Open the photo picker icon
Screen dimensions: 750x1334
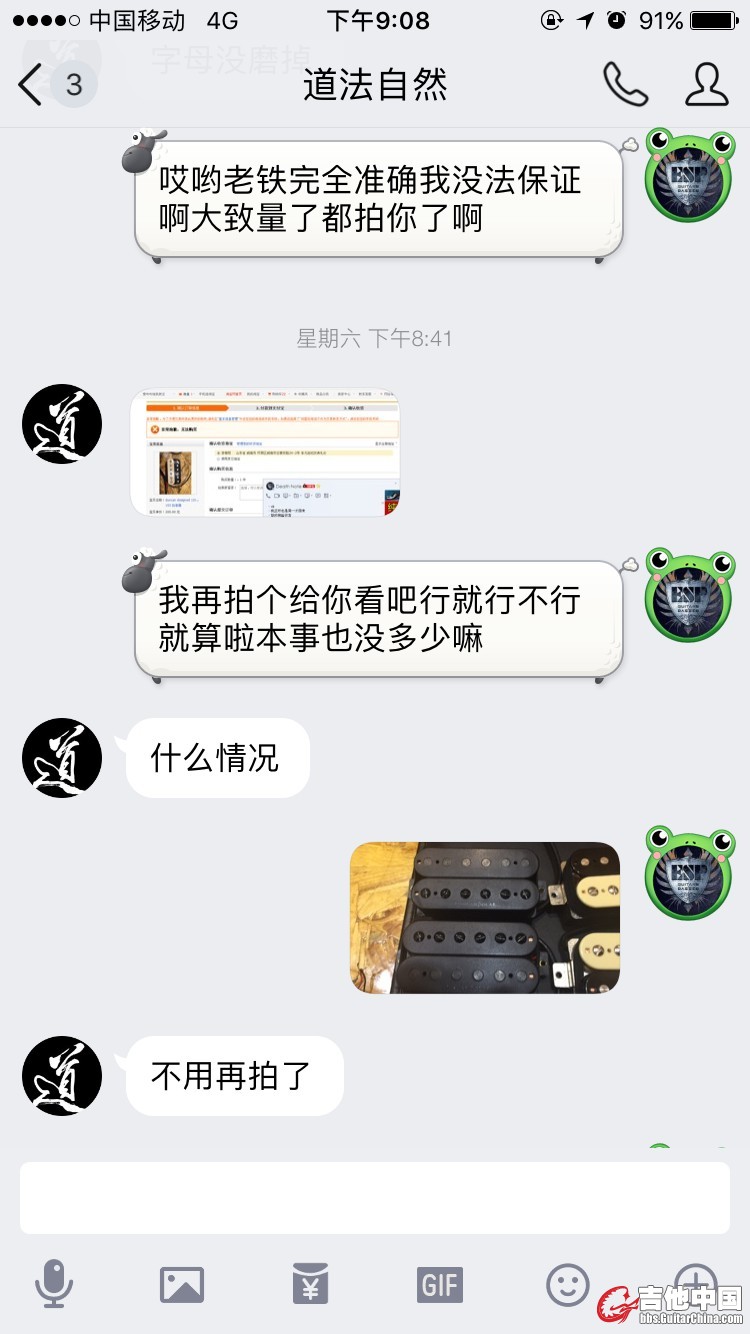(182, 1284)
